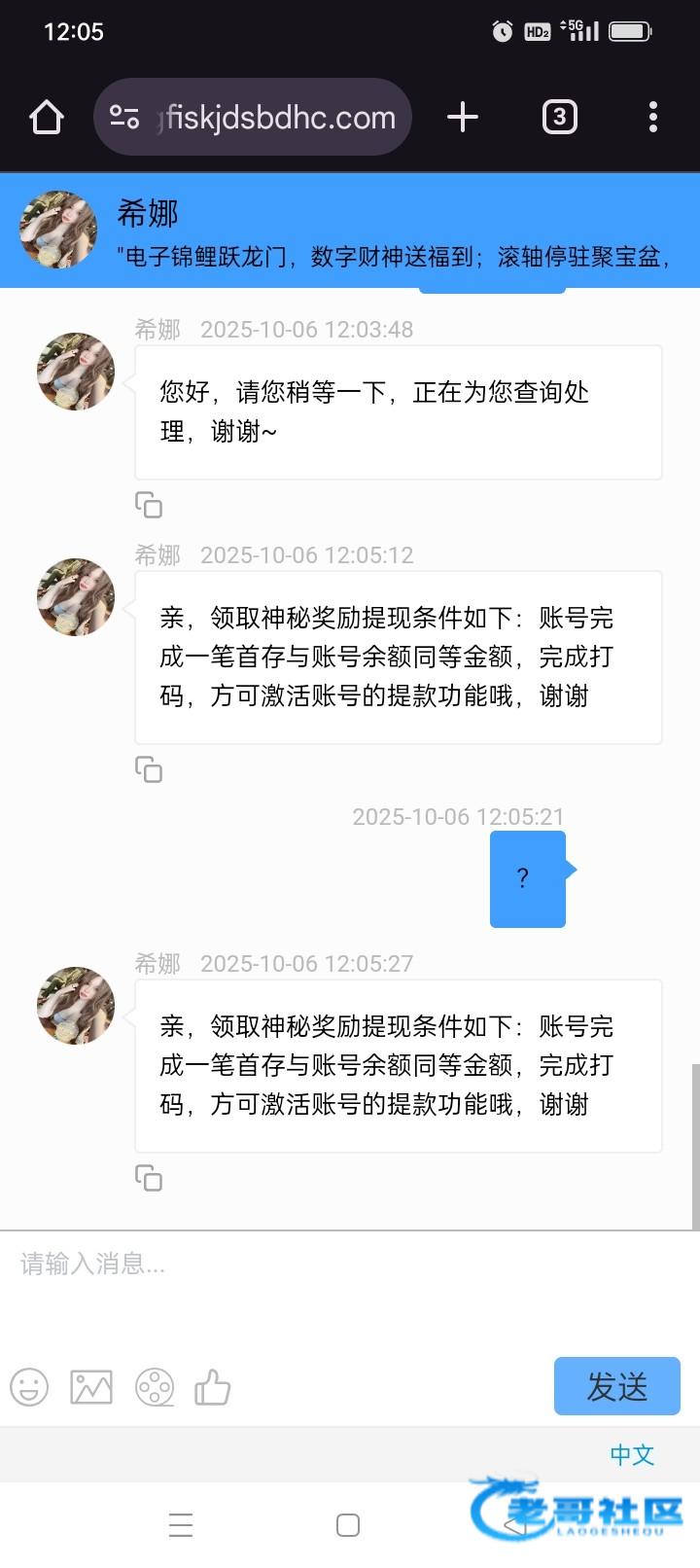Attach a video using the film reel icon
The width and height of the screenshot is (700, 1568).
click(155, 1387)
